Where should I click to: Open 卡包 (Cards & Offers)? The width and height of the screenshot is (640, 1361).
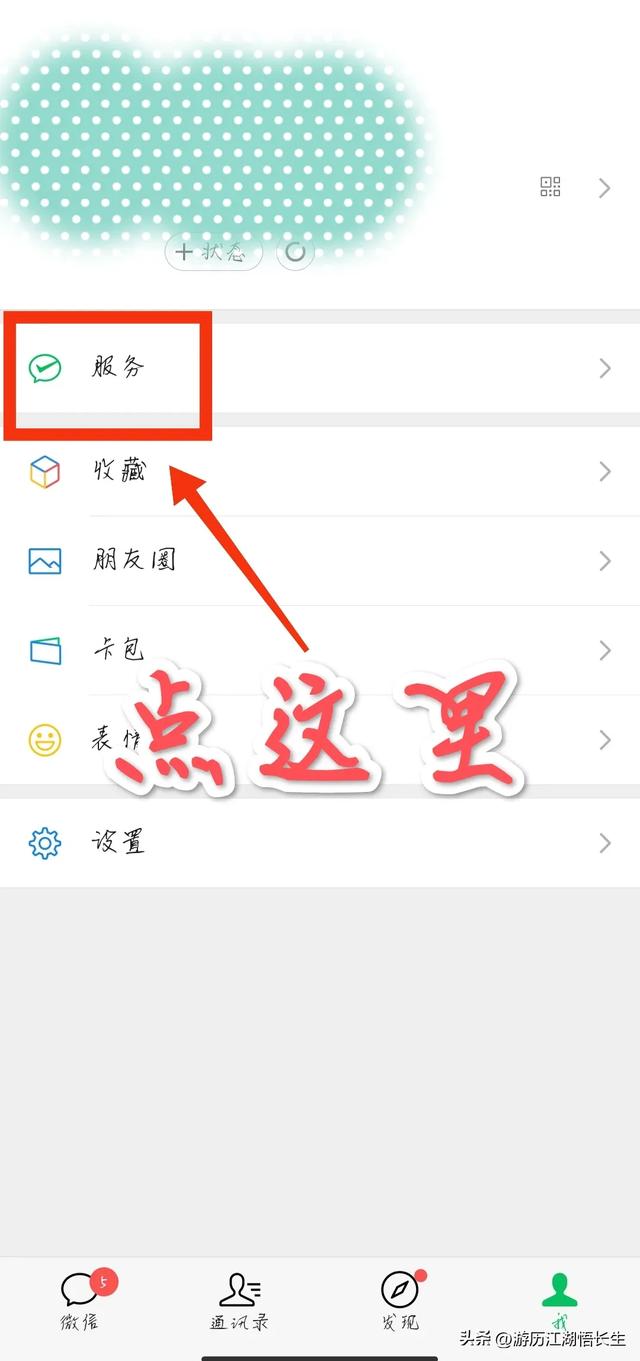point(320,650)
